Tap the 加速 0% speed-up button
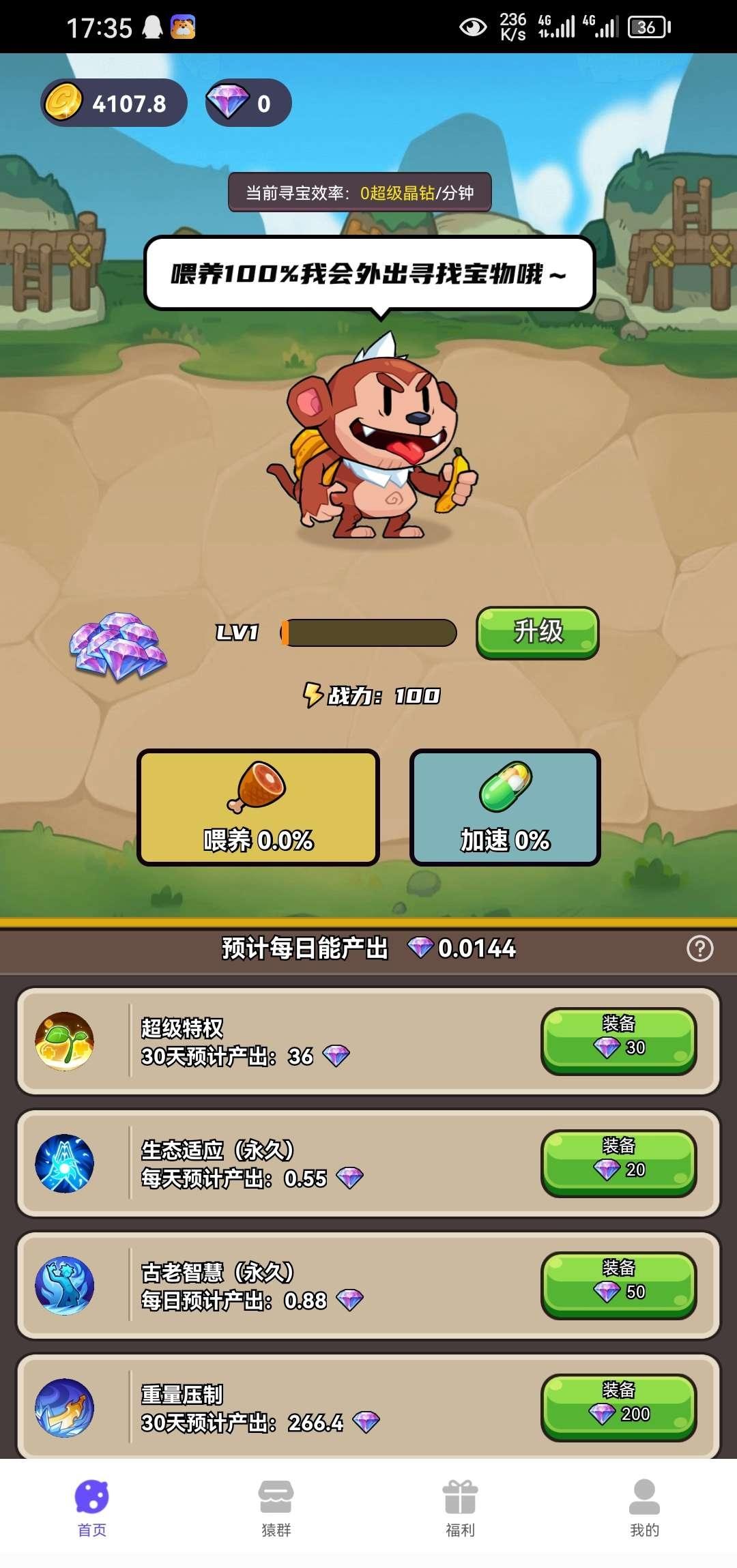The image size is (737, 1568). click(504, 807)
